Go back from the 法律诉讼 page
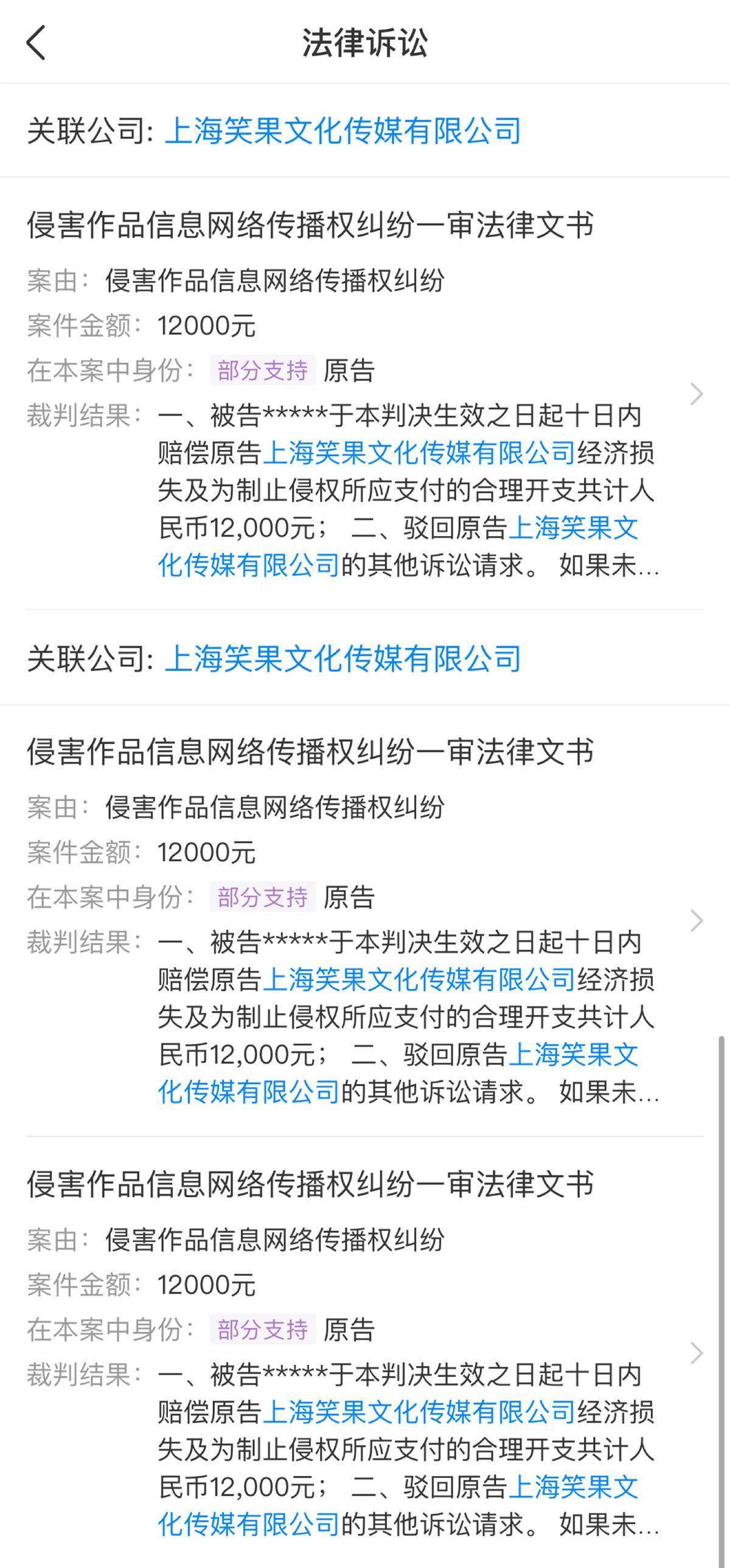730x1568 pixels. click(x=36, y=43)
